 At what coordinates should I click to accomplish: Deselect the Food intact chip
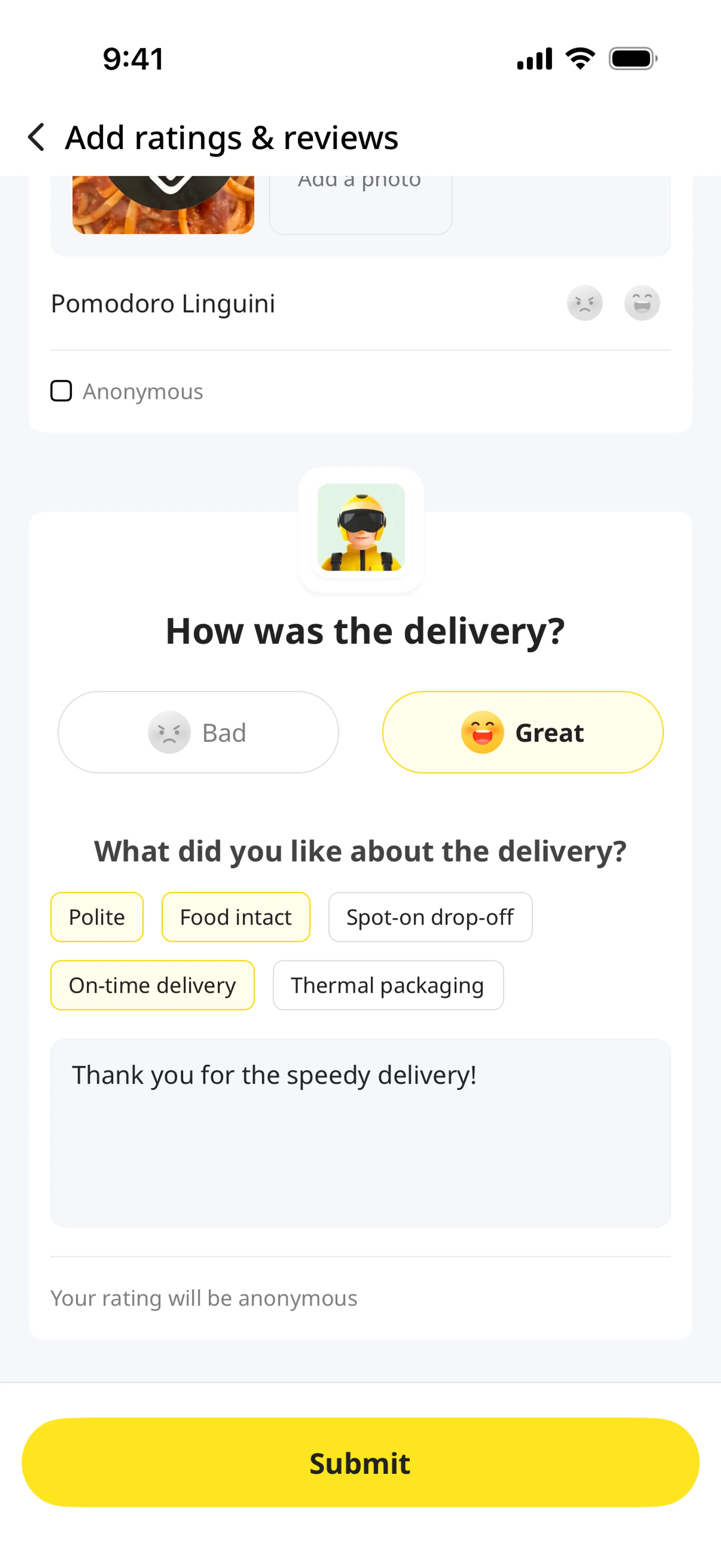pos(235,917)
